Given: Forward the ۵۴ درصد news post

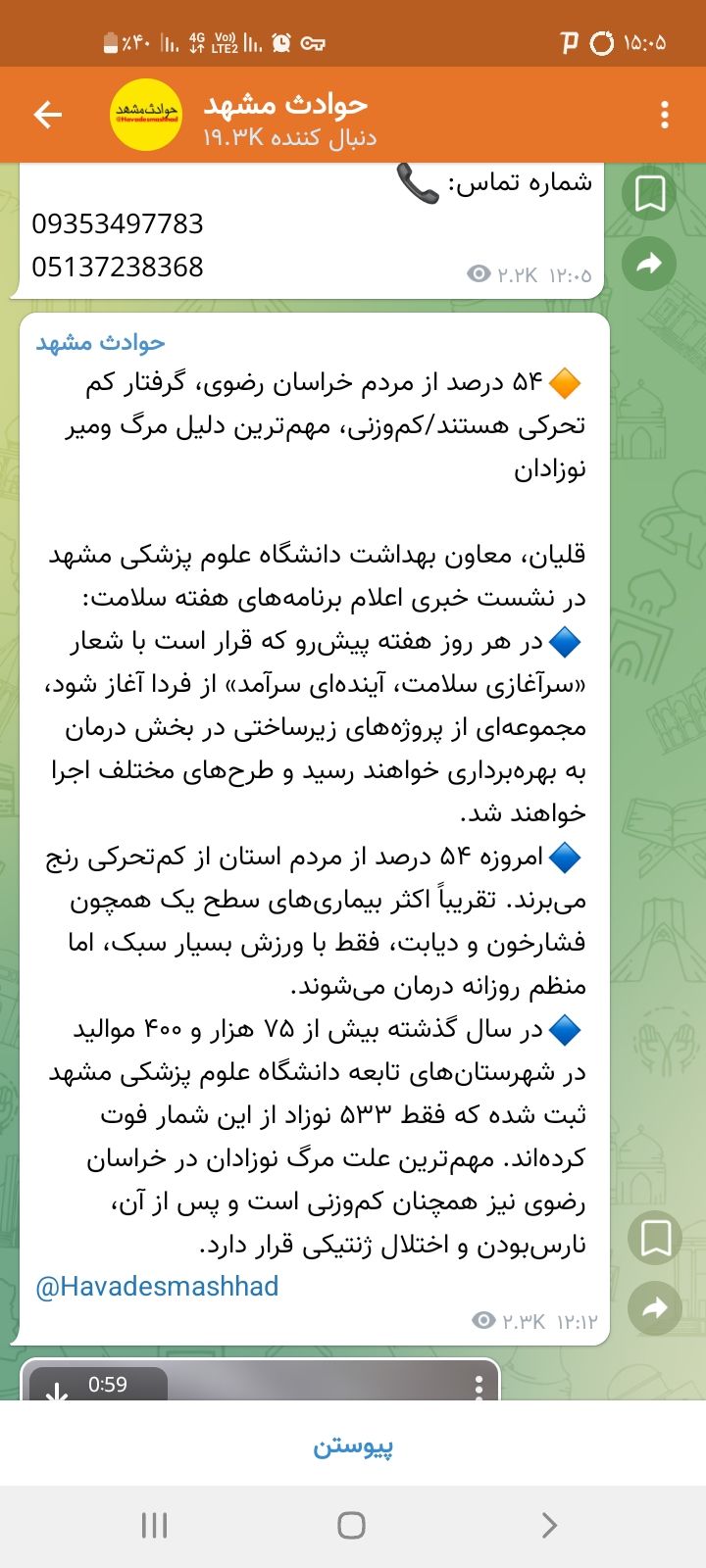Looking at the screenshot, I should (655, 1307).
